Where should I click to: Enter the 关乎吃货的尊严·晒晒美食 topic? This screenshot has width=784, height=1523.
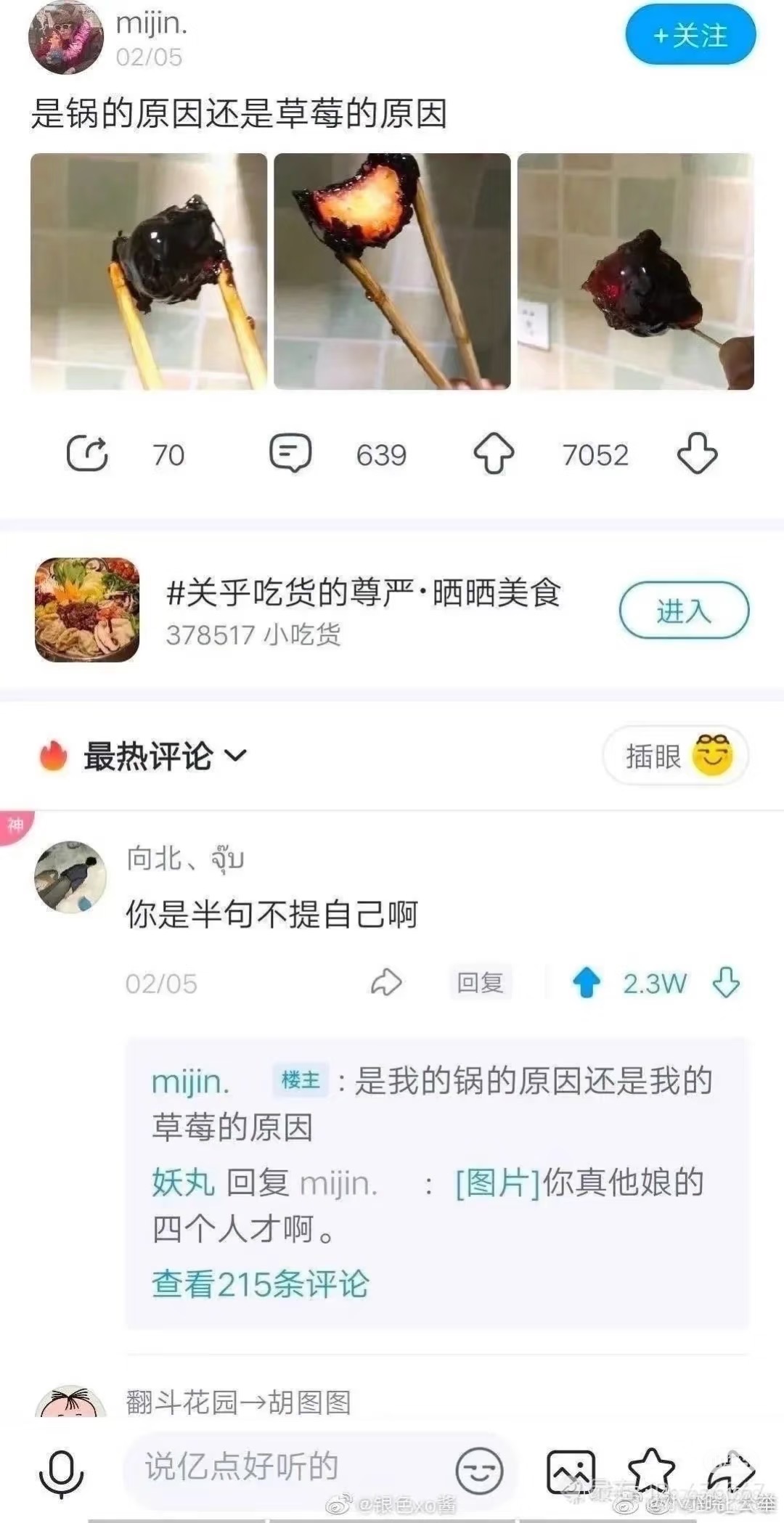(683, 611)
